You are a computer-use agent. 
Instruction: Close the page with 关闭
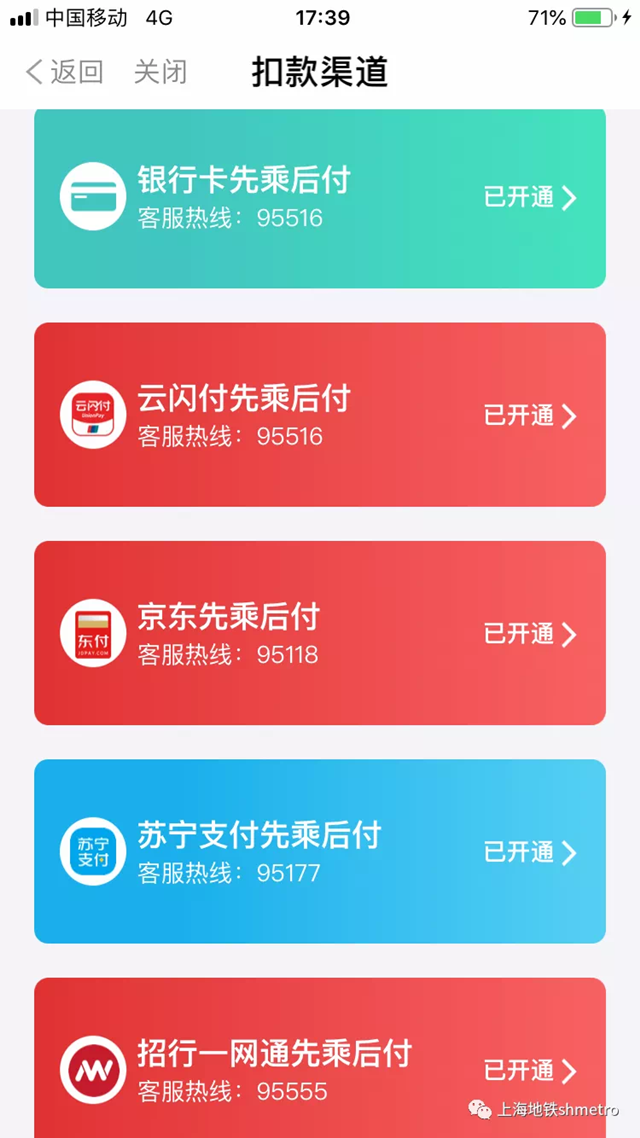tap(160, 72)
